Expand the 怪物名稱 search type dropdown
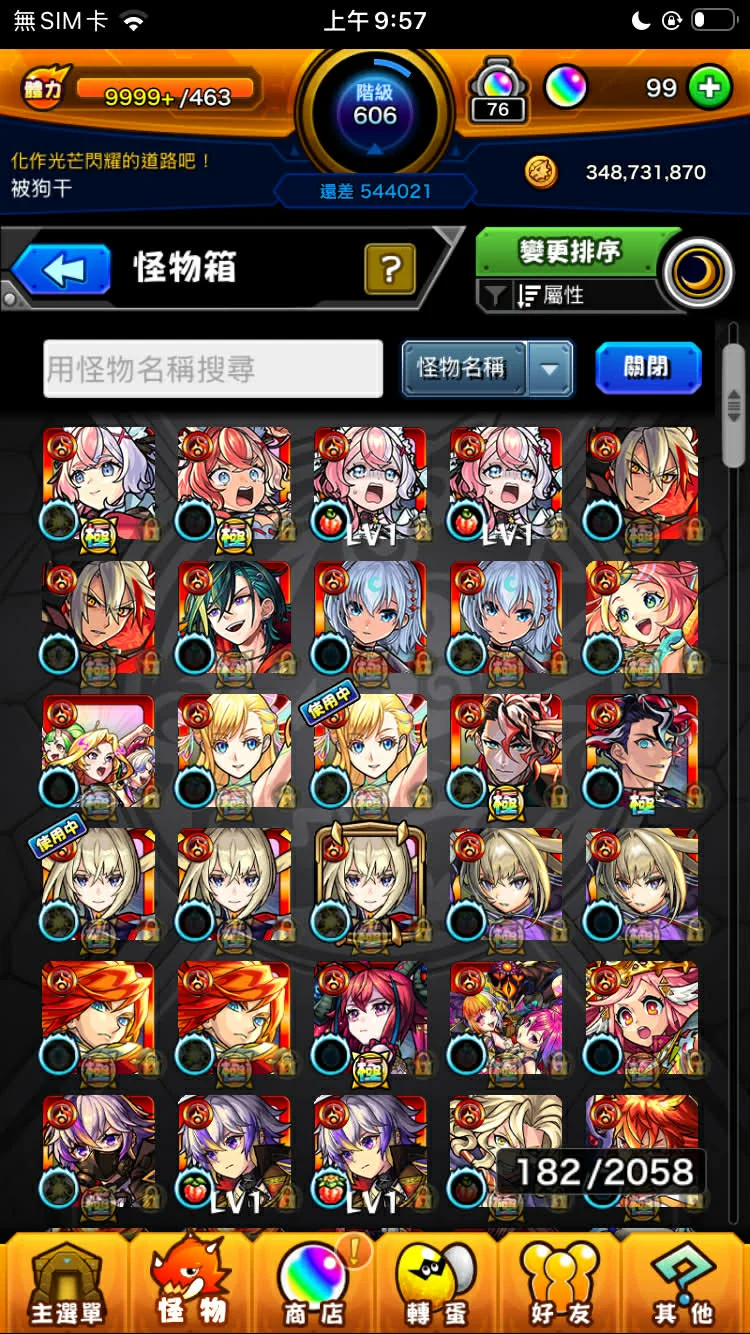750x1334 pixels. (x=550, y=369)
